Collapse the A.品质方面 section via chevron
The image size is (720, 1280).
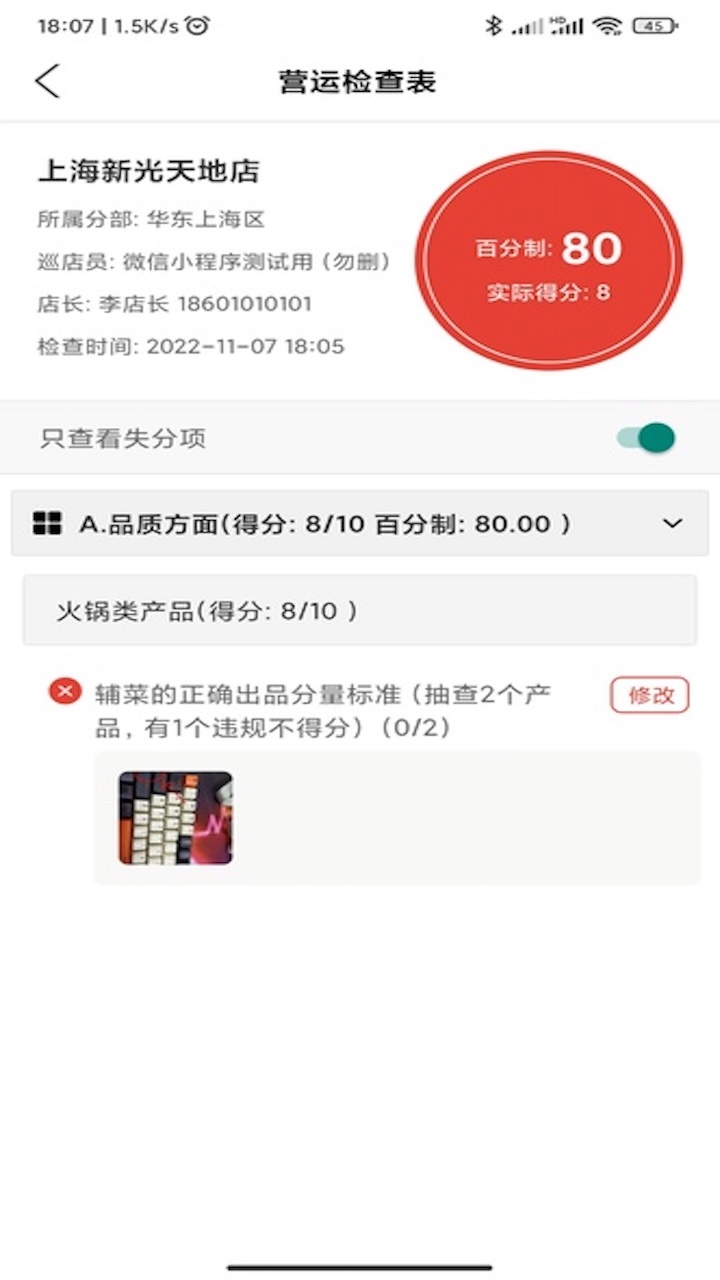[672, 522]
